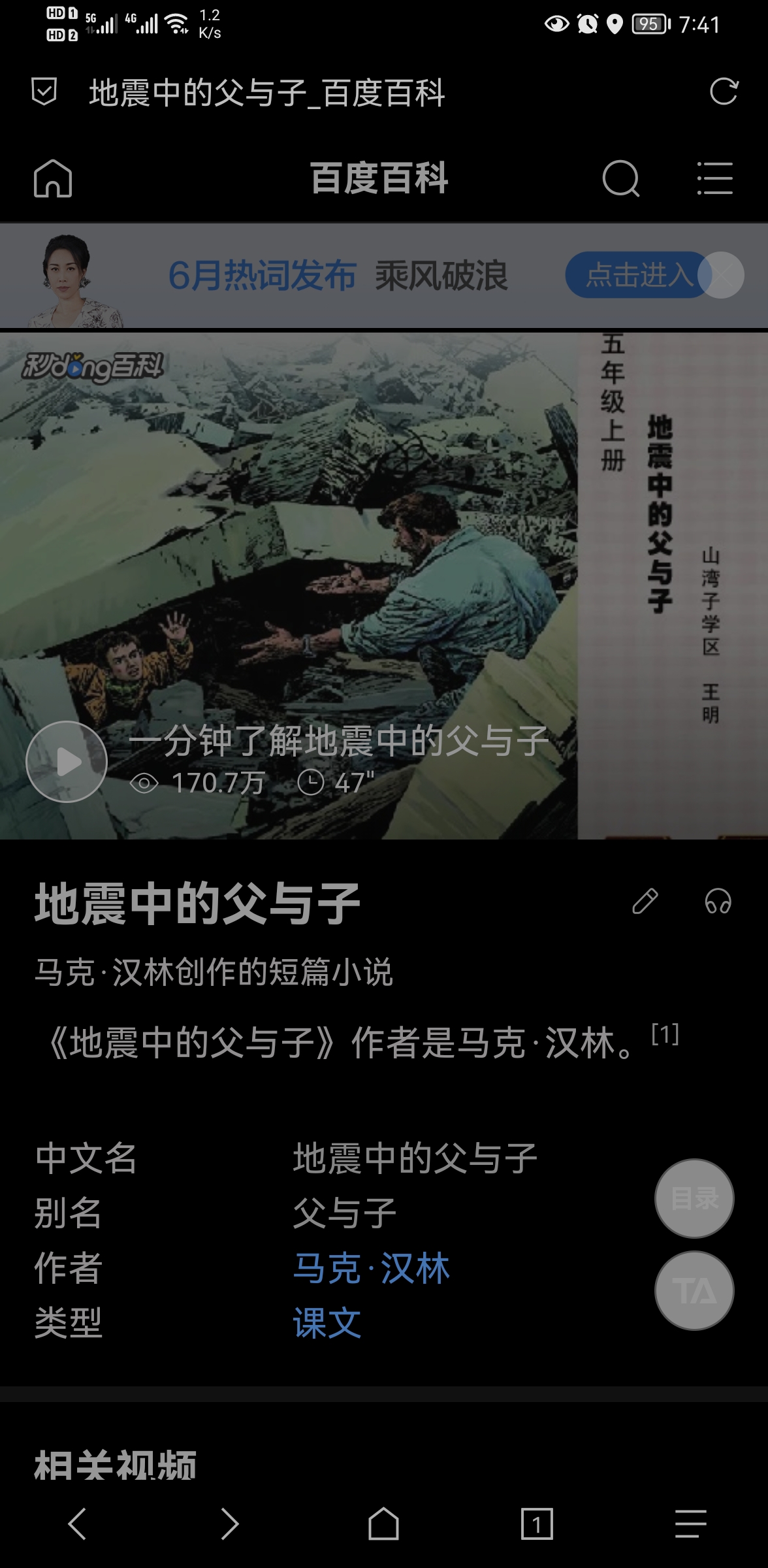
Task: Tap the site security shield icon
Action: point(44,91)
